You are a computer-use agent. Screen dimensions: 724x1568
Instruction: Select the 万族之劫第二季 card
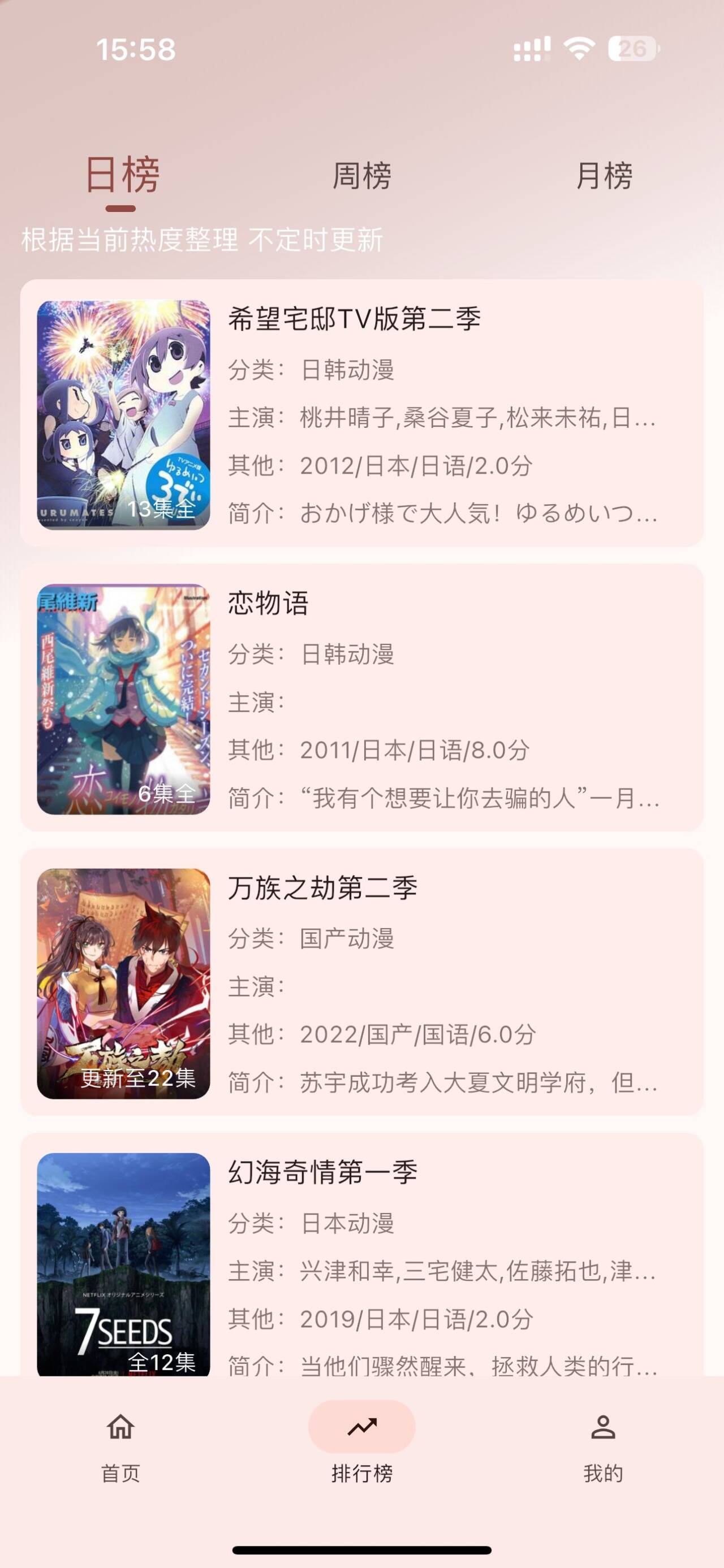(361, 986)
